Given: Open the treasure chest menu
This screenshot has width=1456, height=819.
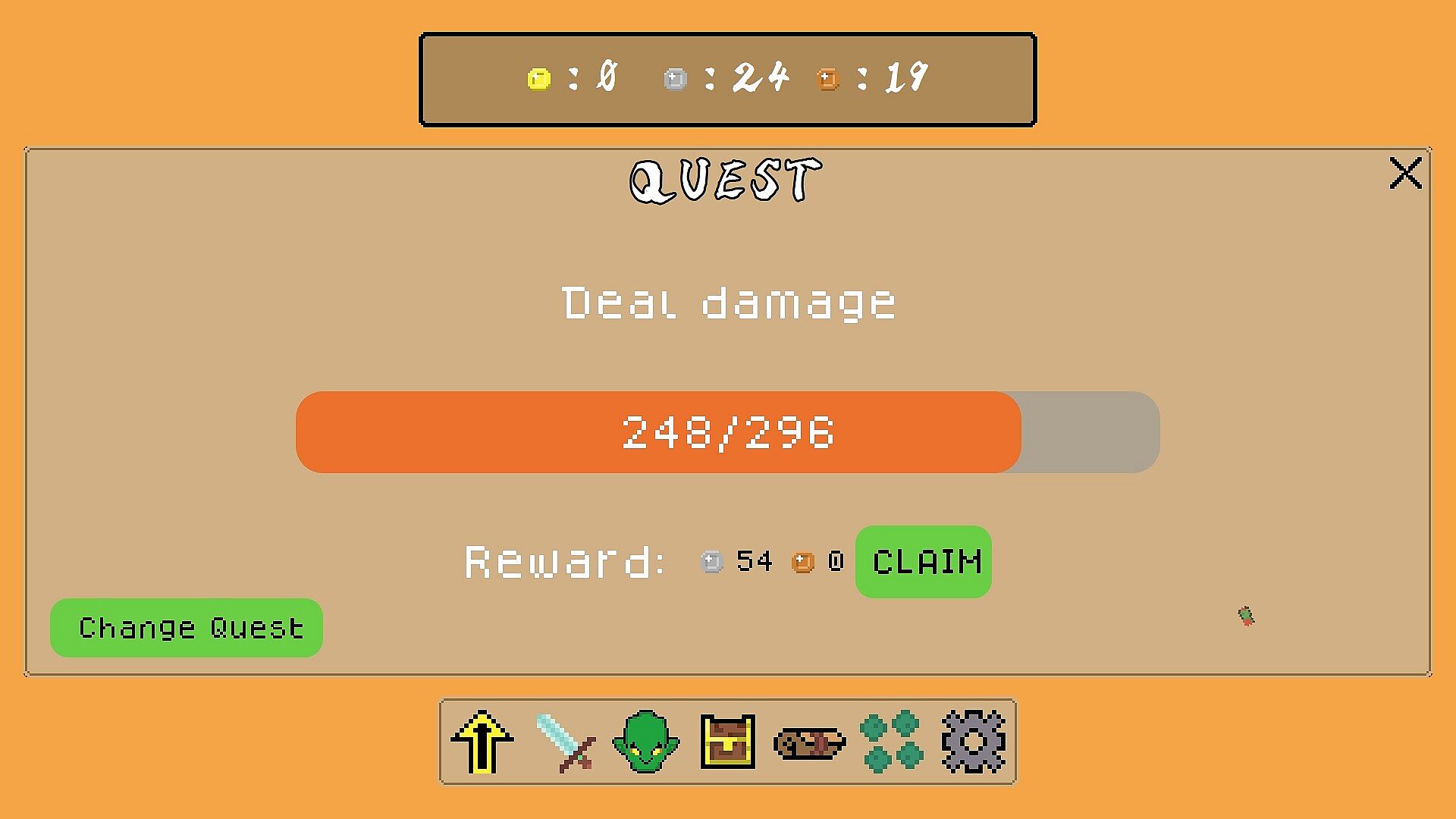Looking at the screenshot, I should point(727,742).
